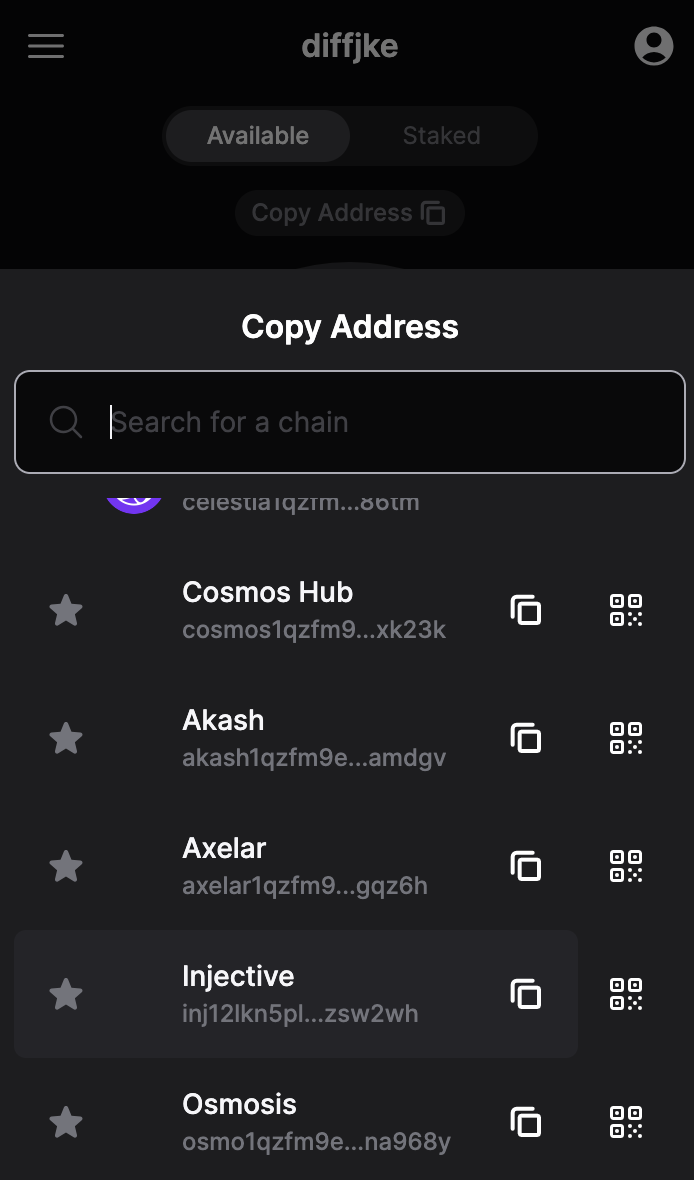Select the Available tab
Screen dimensions: 694x1180
(258, 135)
